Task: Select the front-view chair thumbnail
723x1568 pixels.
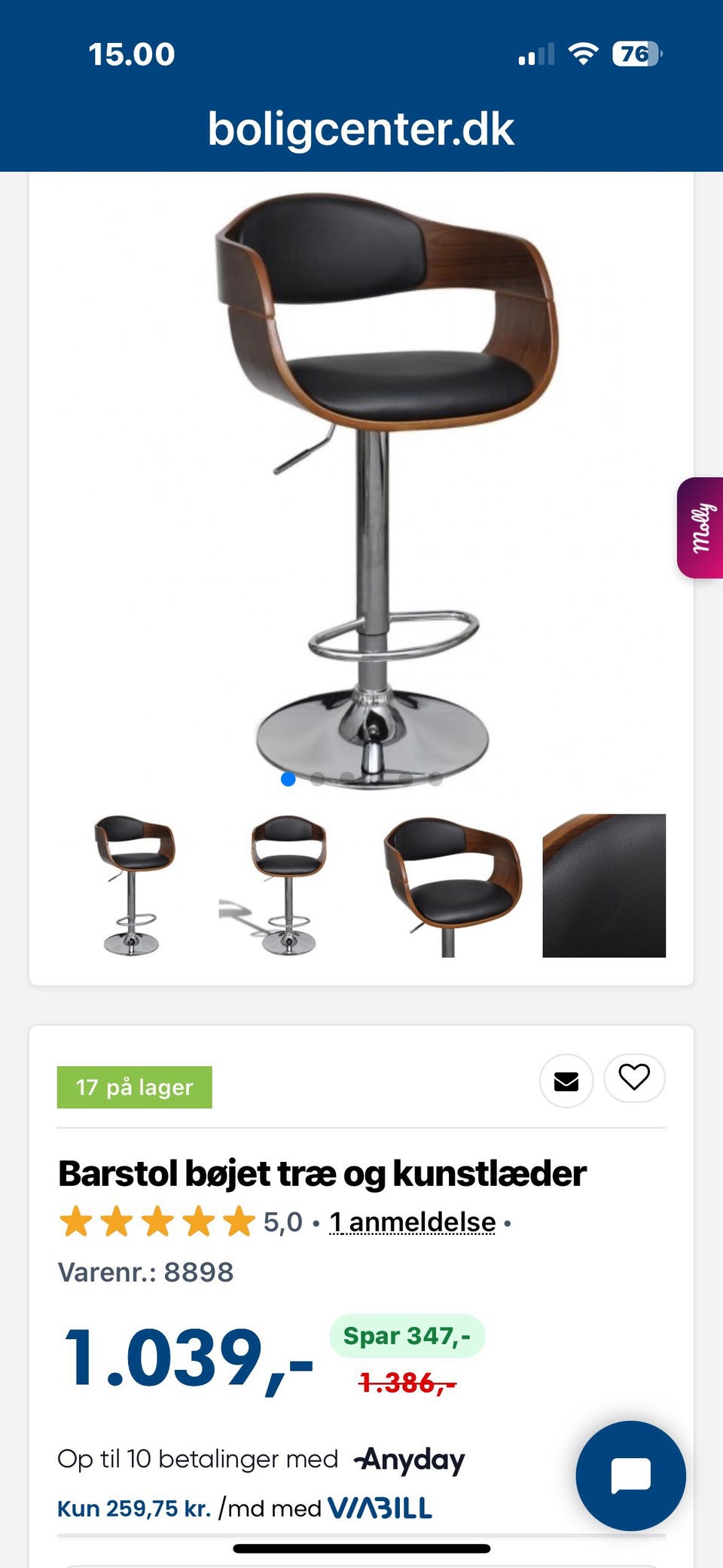Action: (x=288, y=885)
